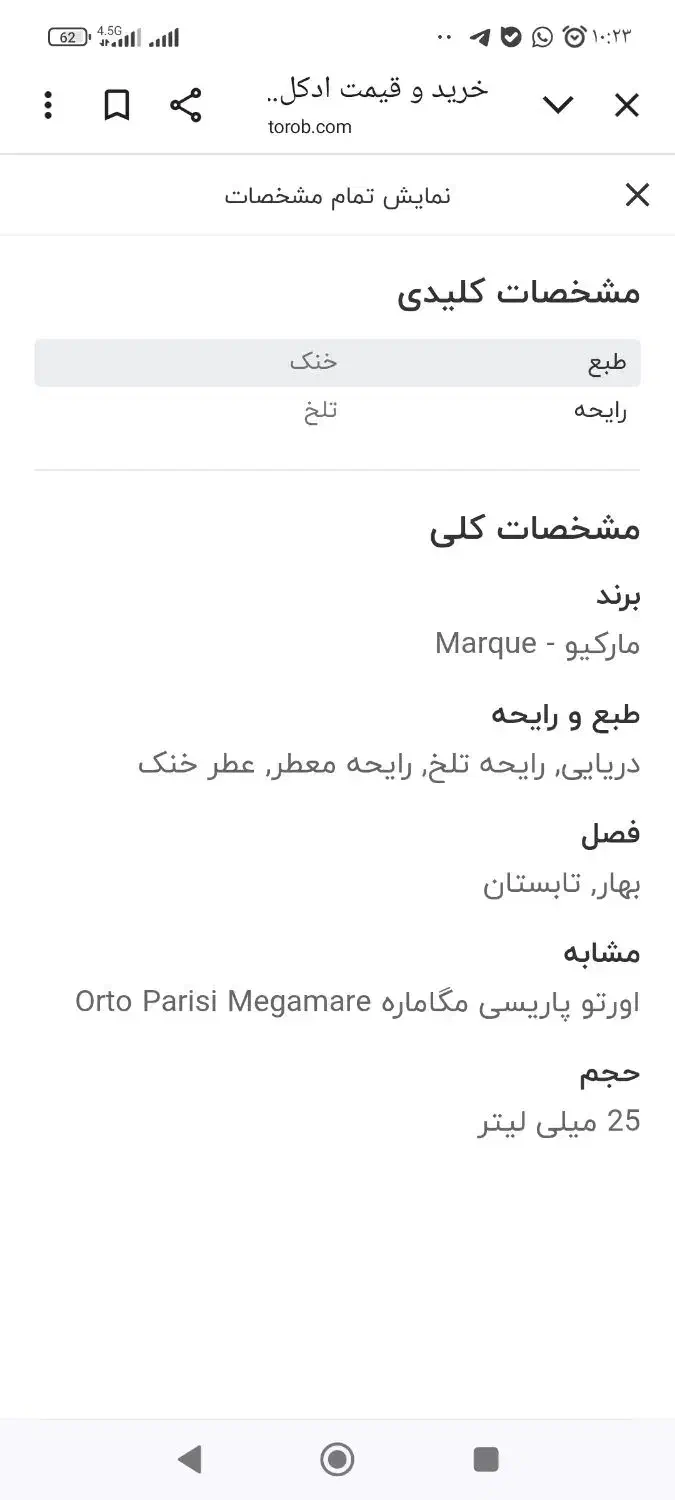Image resolution: width=675 pixels, height=1500 pixels.
Task: Return to the home screen
Action: point(337,1459)
